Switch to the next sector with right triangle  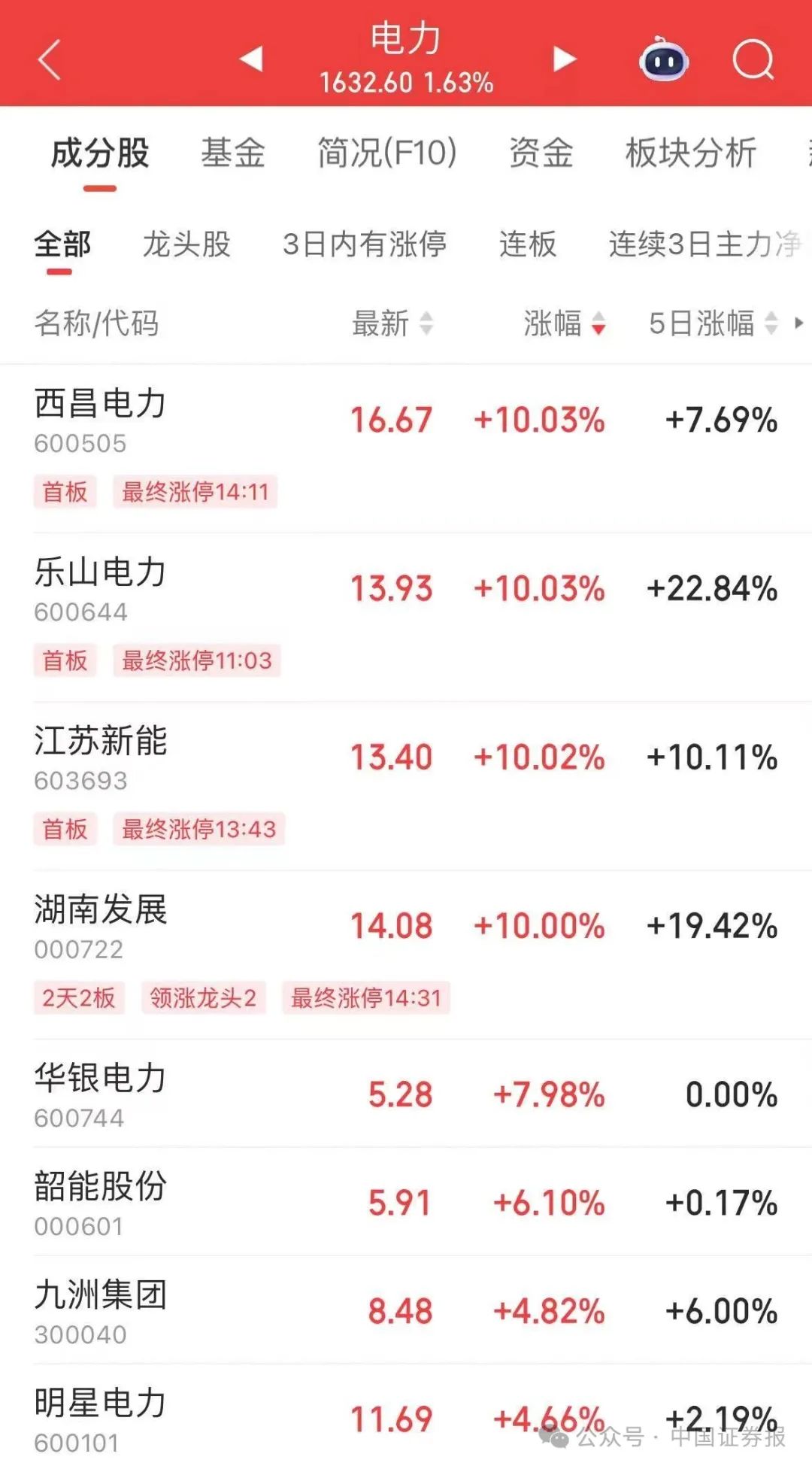tap(564, 59)
